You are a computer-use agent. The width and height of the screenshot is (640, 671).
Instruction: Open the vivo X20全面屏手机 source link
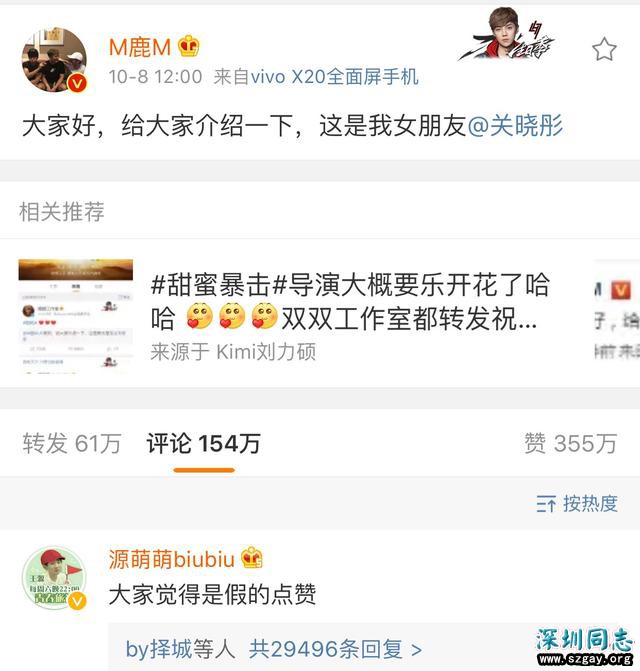(334, 77)
